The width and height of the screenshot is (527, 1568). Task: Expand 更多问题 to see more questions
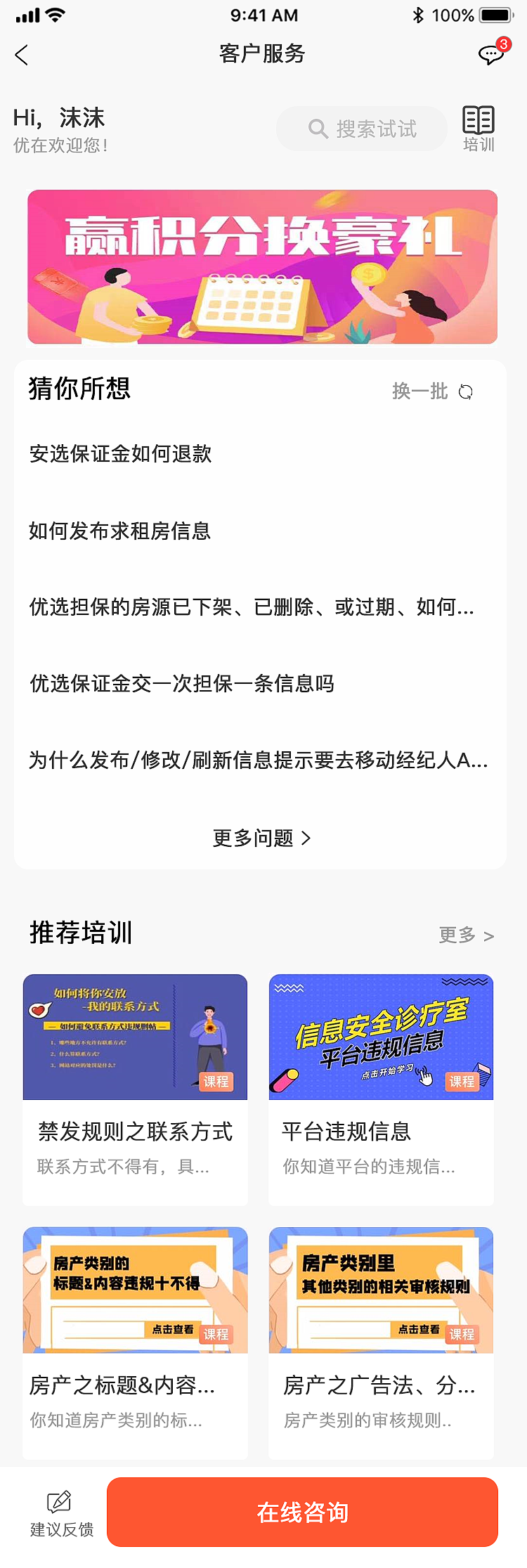coord(261,838)
